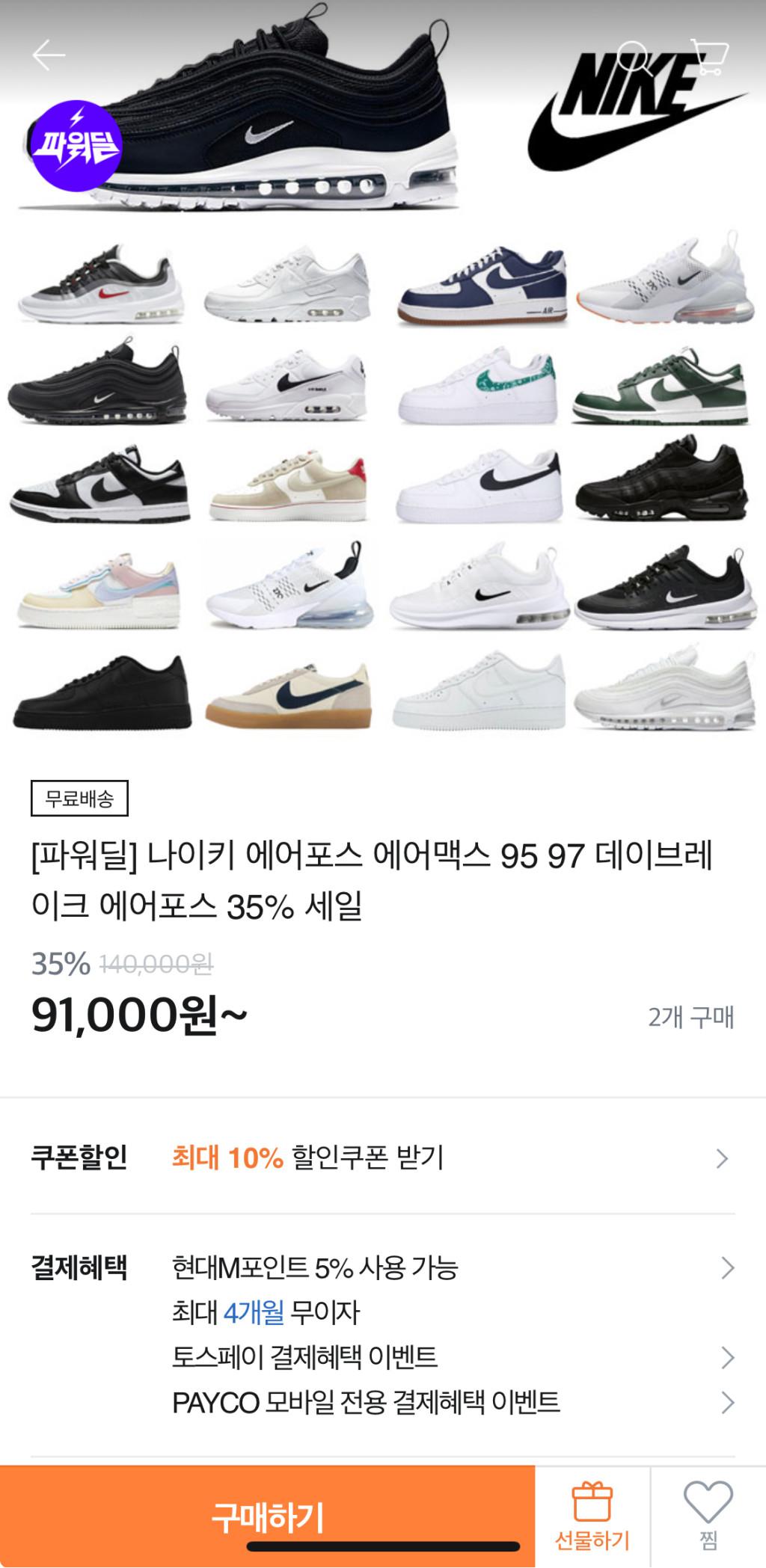Open the search magnifier icon
Viewport: 766px width, 1568px height.
634,55
